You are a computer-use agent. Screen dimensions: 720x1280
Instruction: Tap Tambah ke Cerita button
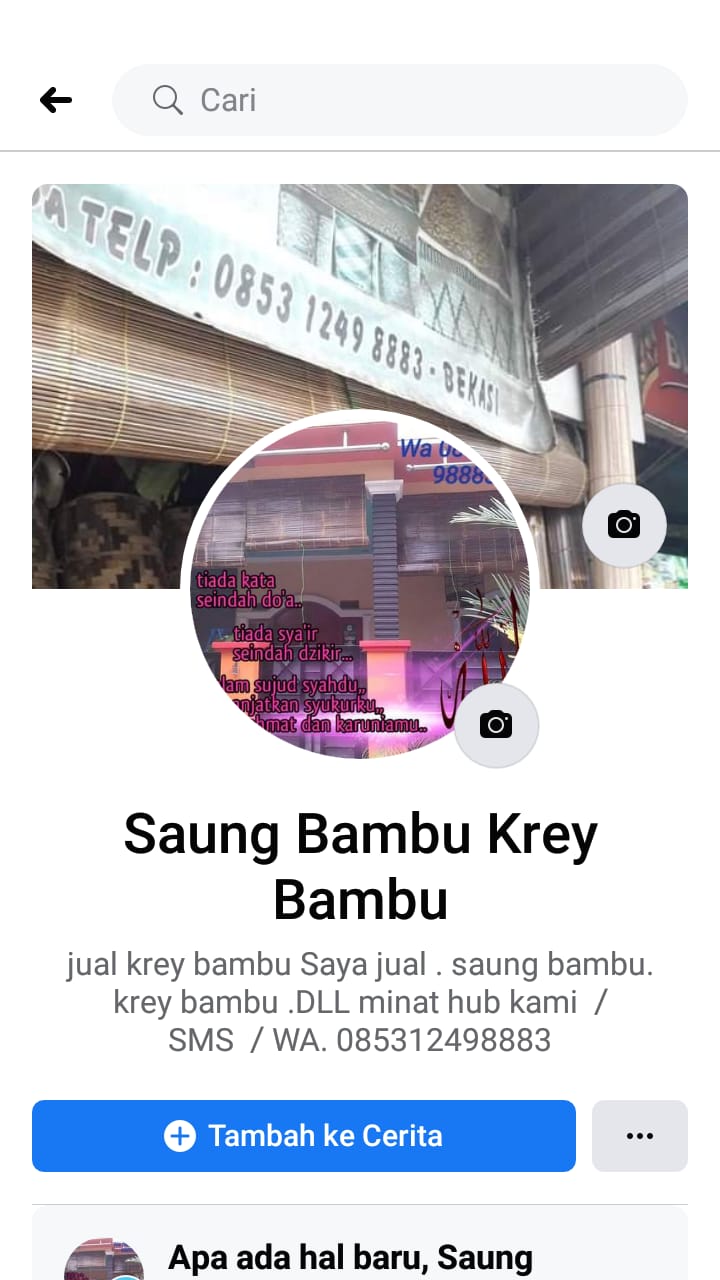pyautogui.click(x=304, y=1136)
